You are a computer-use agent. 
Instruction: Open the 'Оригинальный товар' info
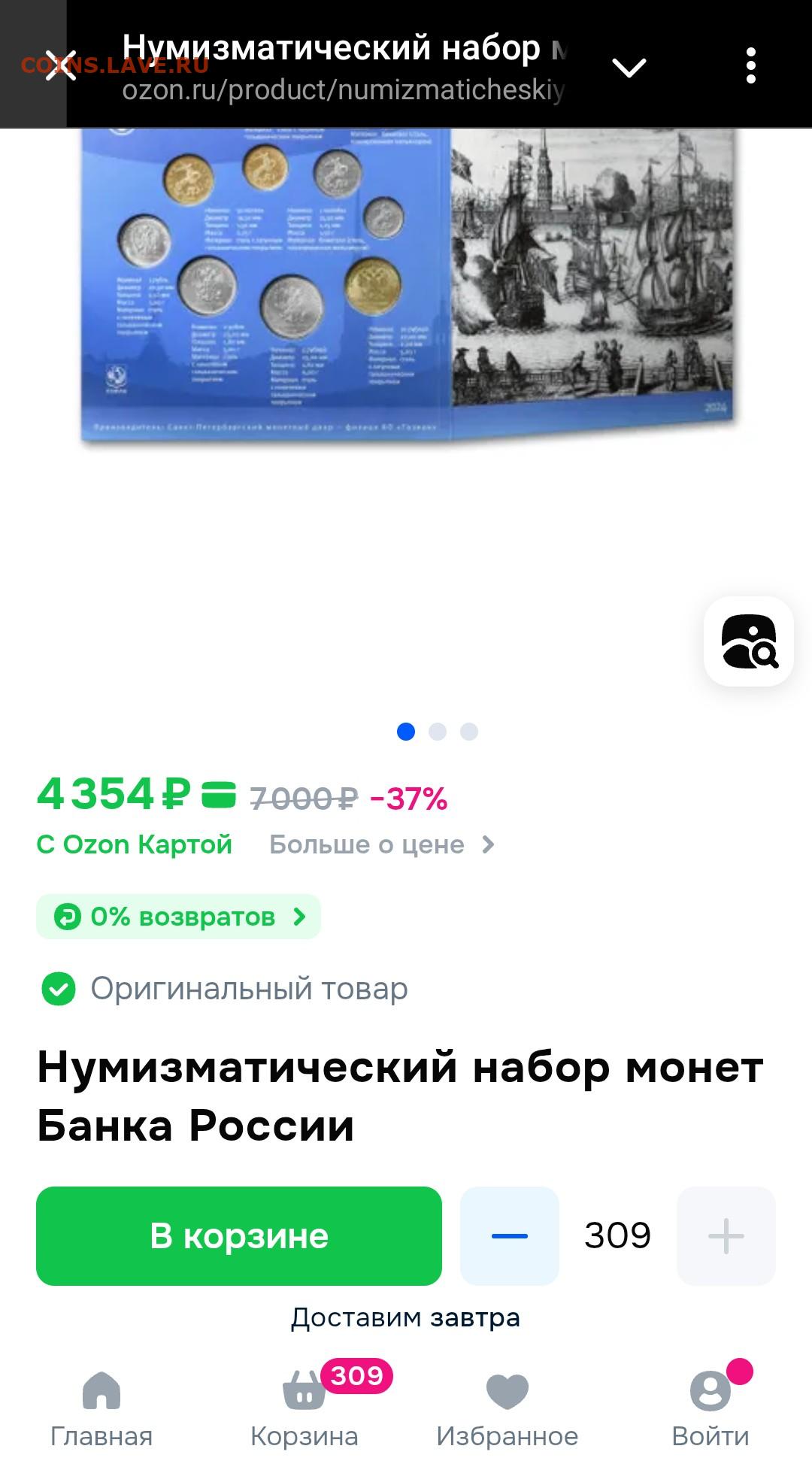click(x=226, y=989)
